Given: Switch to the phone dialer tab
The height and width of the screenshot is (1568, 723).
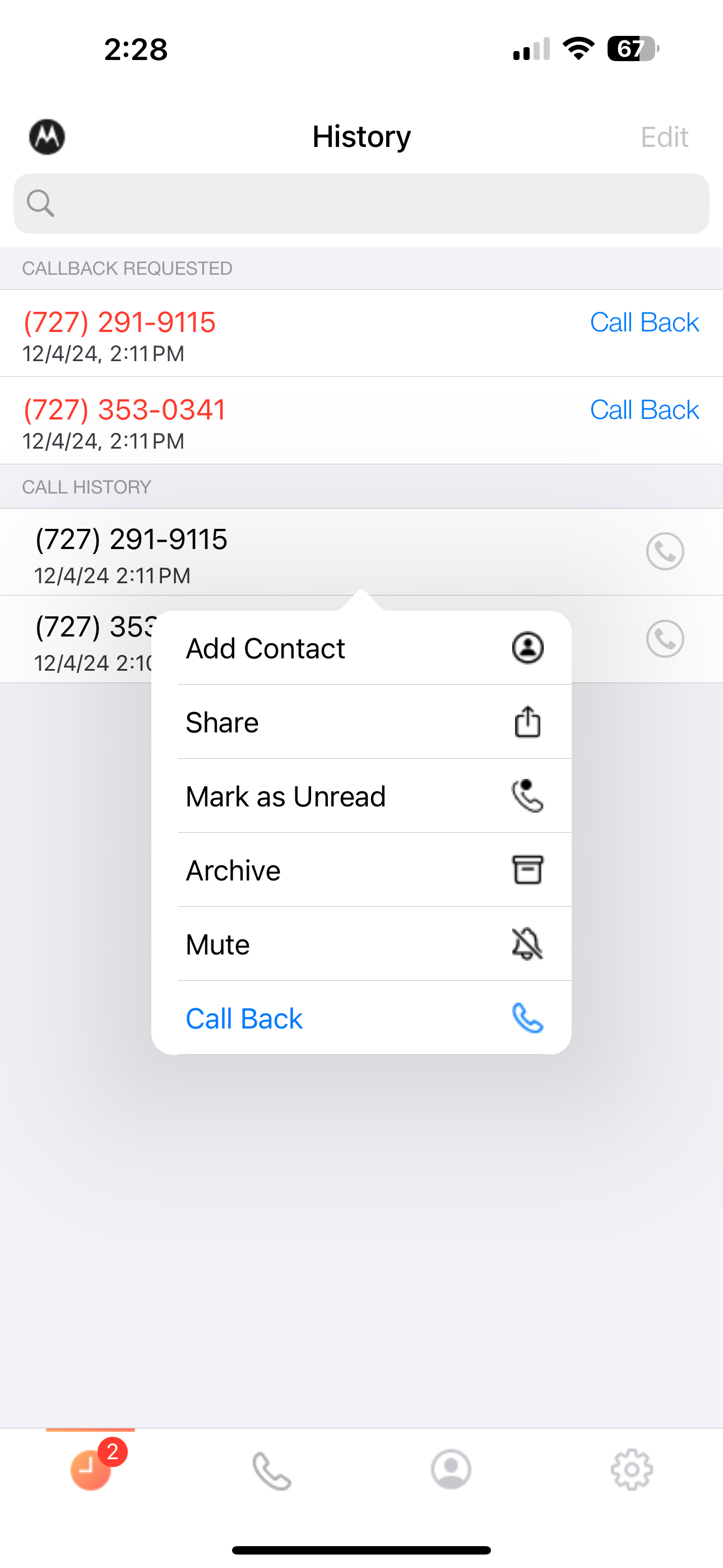Looking at the screenshot, I should (271, 1470).
